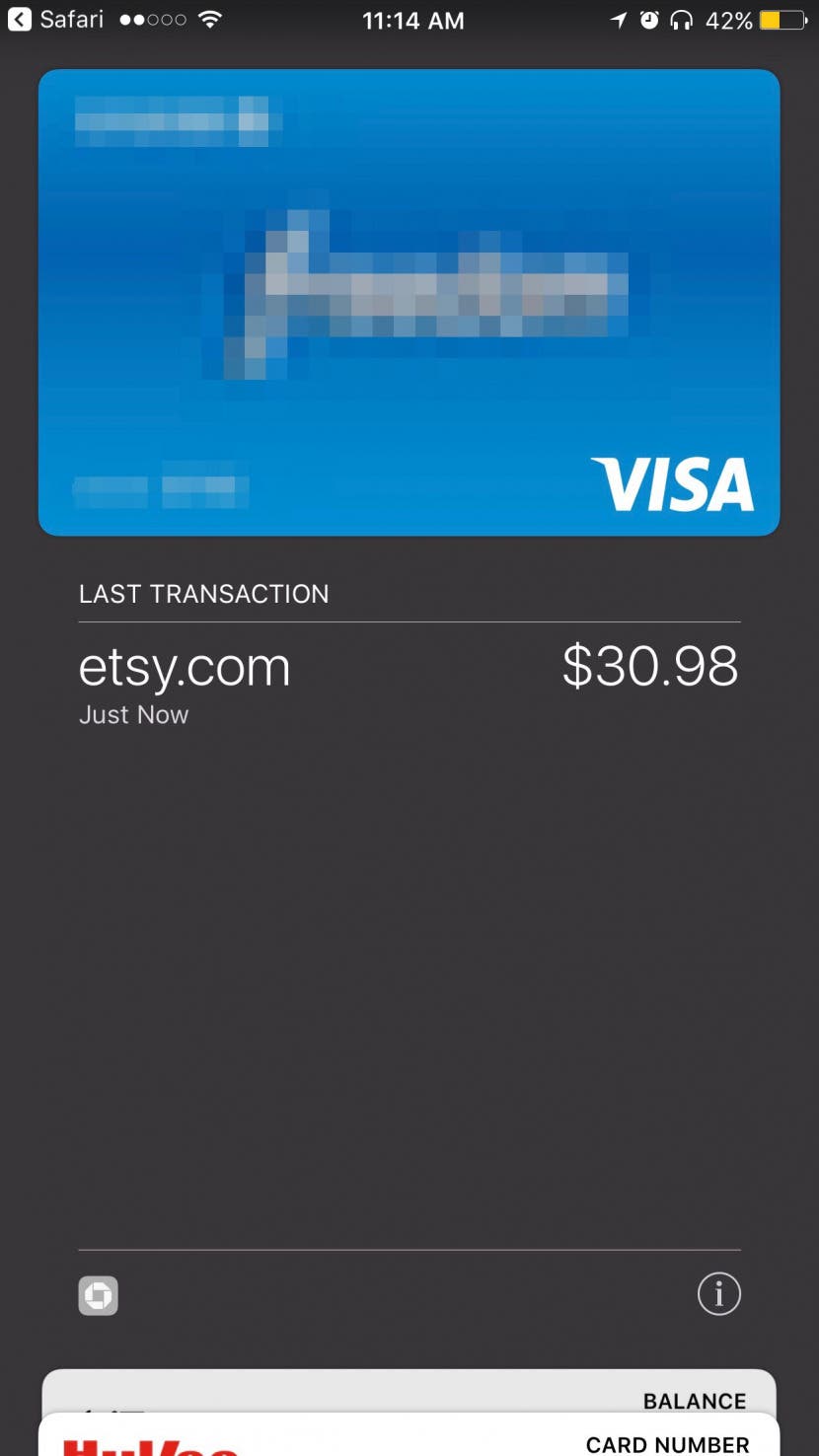Open the Chase bank app icon
The width and height of the screenshot is (819, 1456).
click(99, 1295)
